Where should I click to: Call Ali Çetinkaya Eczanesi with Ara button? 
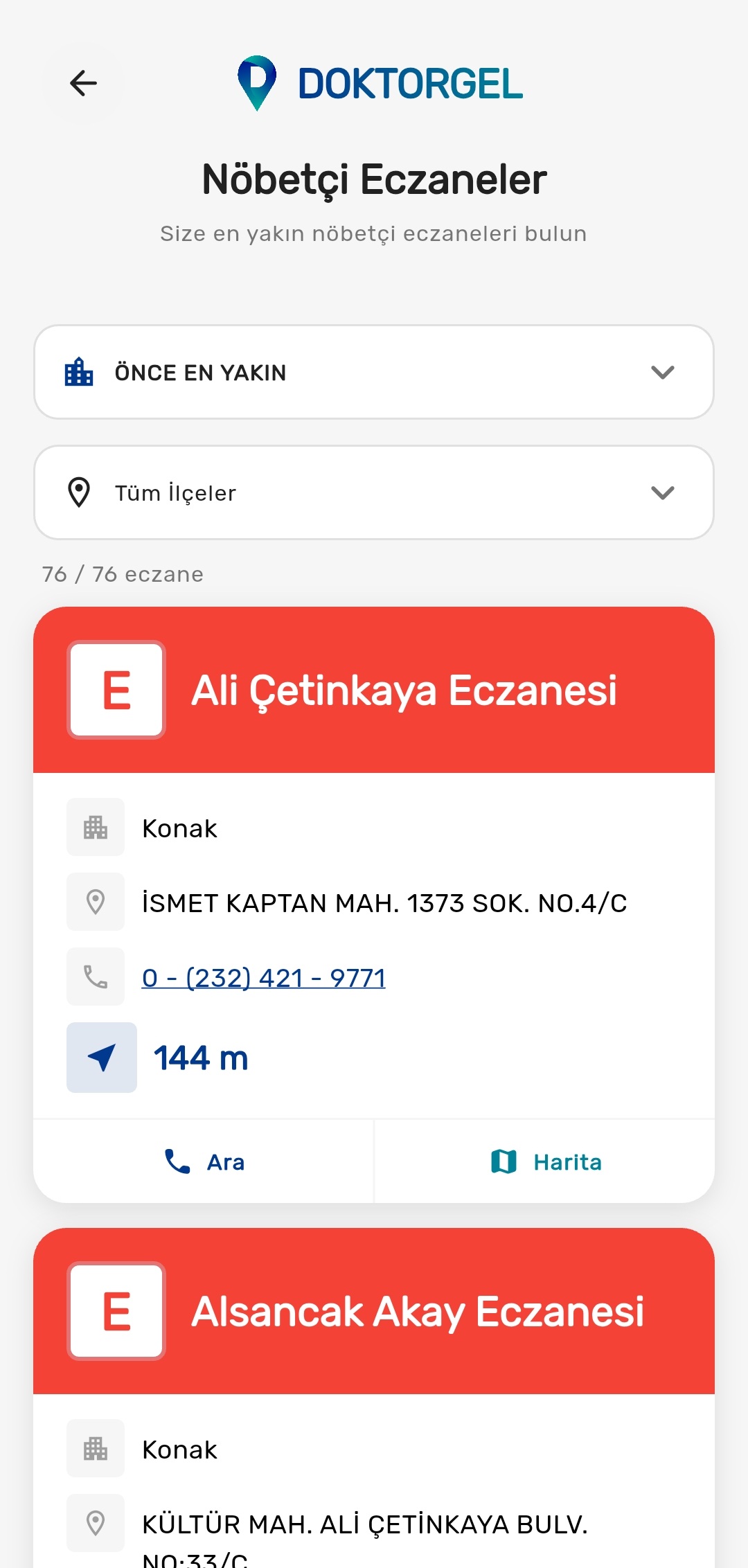pos(204,1161)
